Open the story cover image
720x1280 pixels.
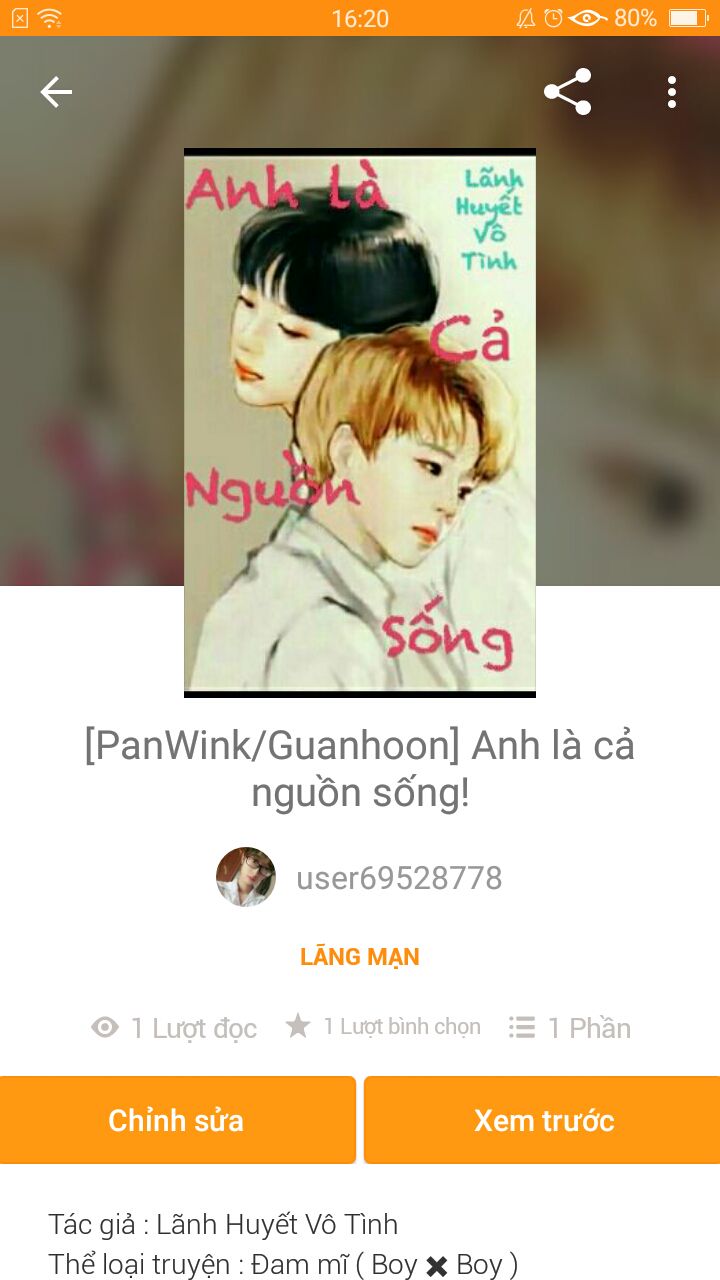pos(360,422)
